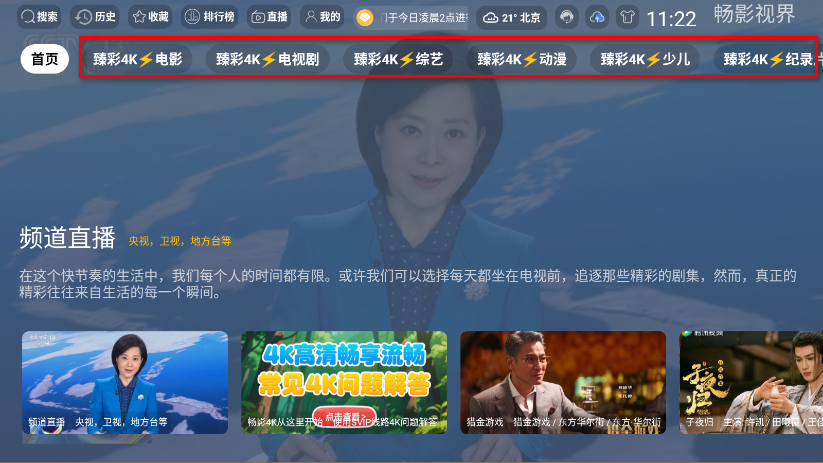Screen dimensions: 823x463
Task: Switch to 臻彩4K少儿 tab
Action: 646,59
